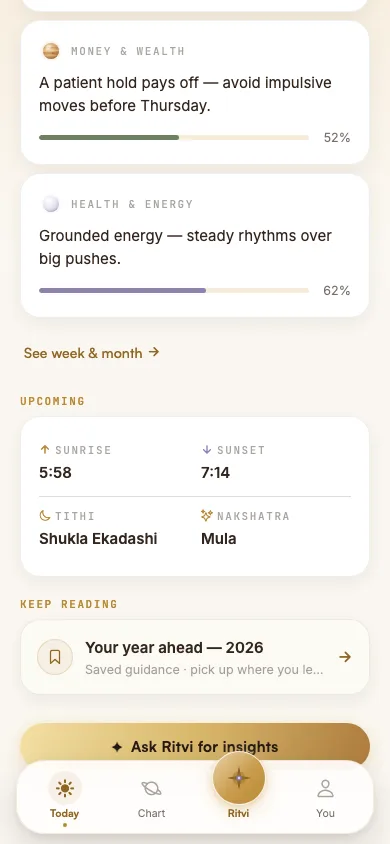Screen dimensions: 390x844
Task: Open the Health & Energy card
Action: [x=195, y=245]
